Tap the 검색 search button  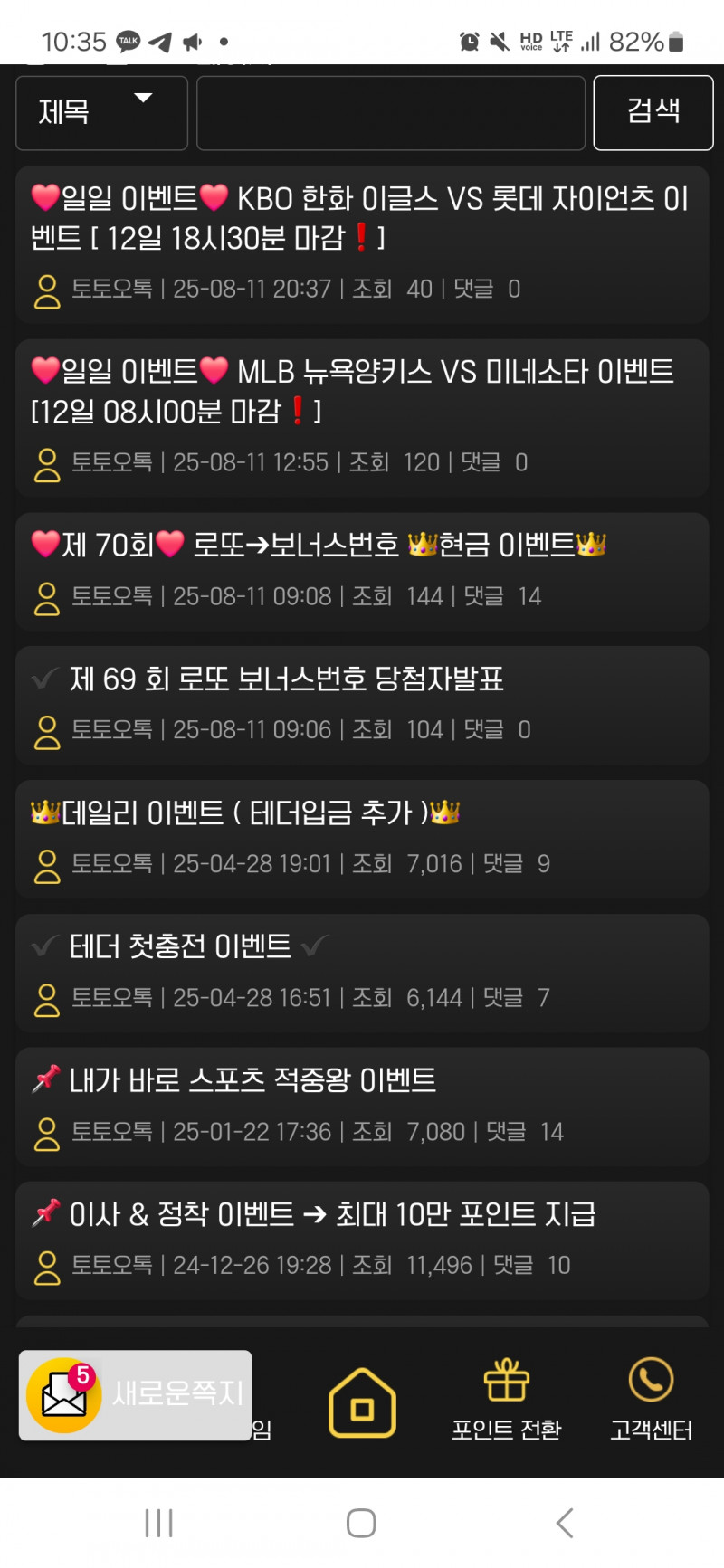[x=653, y=113]
